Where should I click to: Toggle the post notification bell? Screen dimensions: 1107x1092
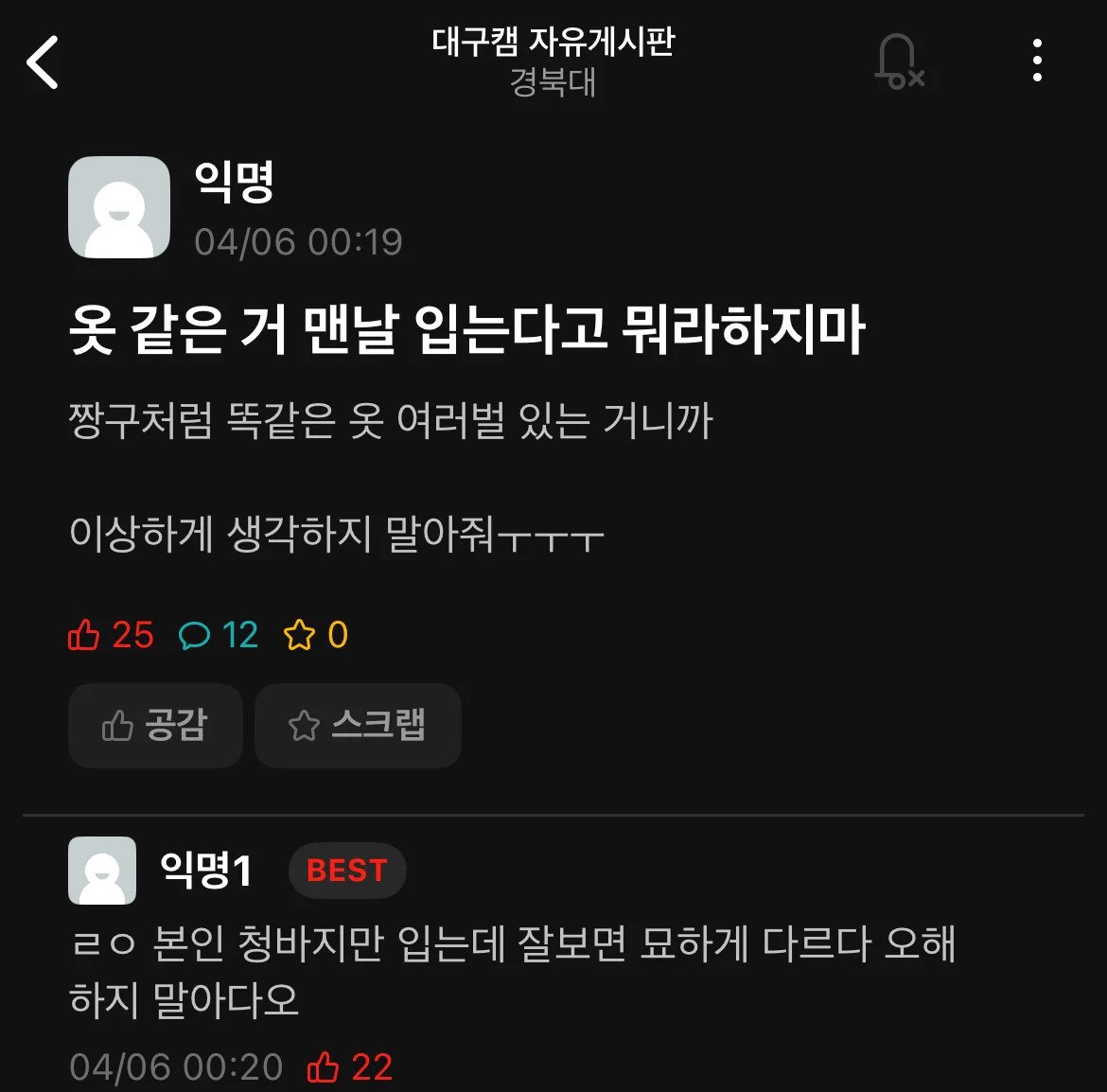(898, 62)
